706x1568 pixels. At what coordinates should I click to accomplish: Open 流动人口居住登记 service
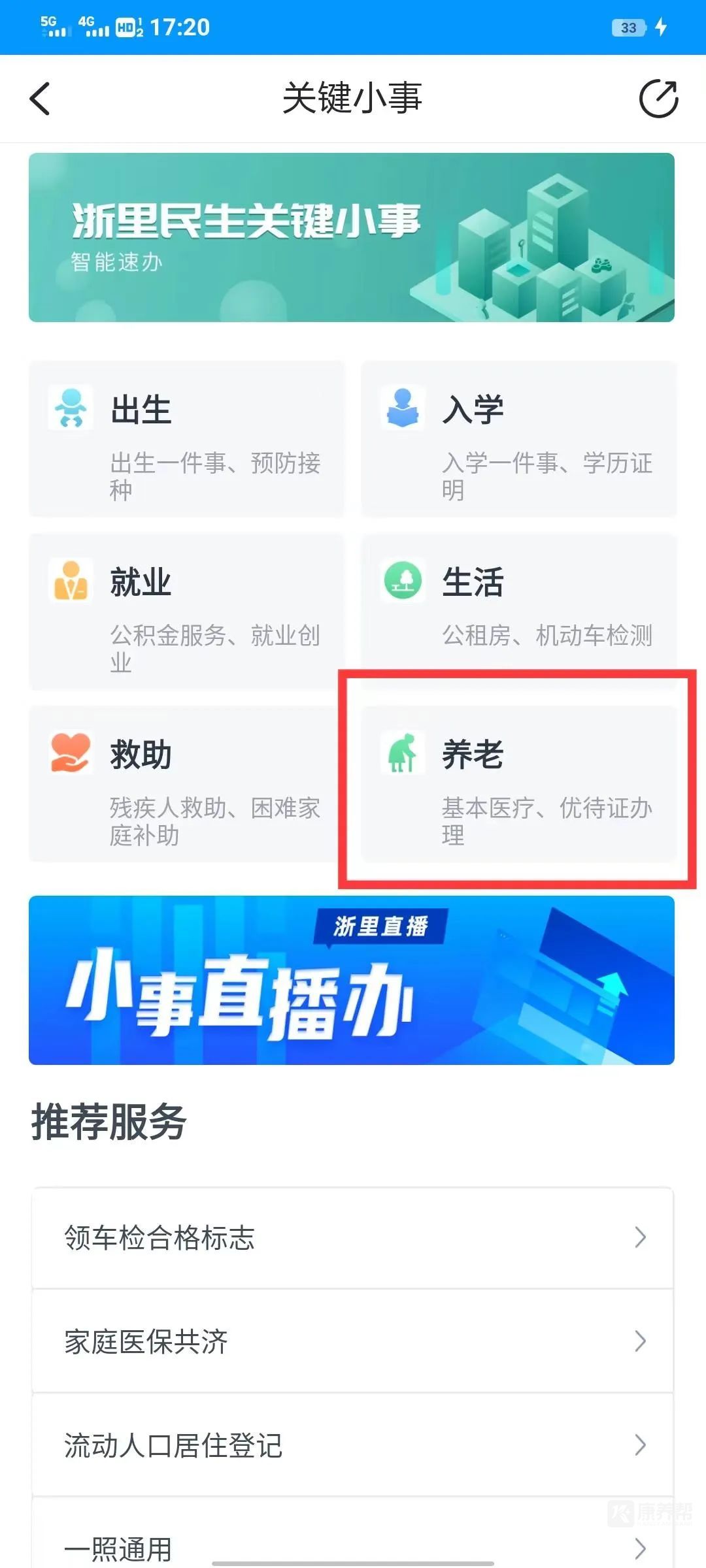click(352, 1445)
